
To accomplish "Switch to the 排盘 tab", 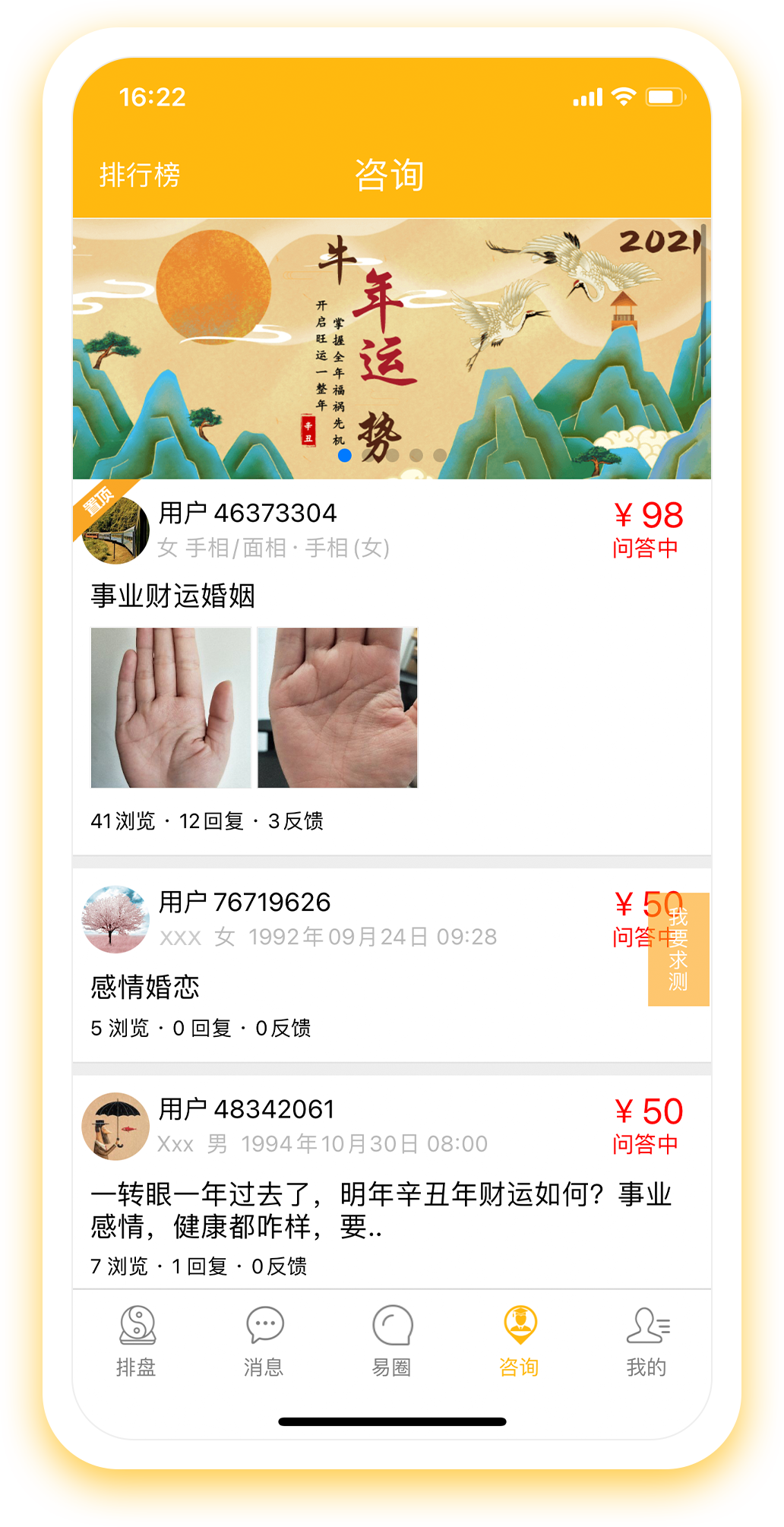I will pyautogui.click(x=137, y=1341).
